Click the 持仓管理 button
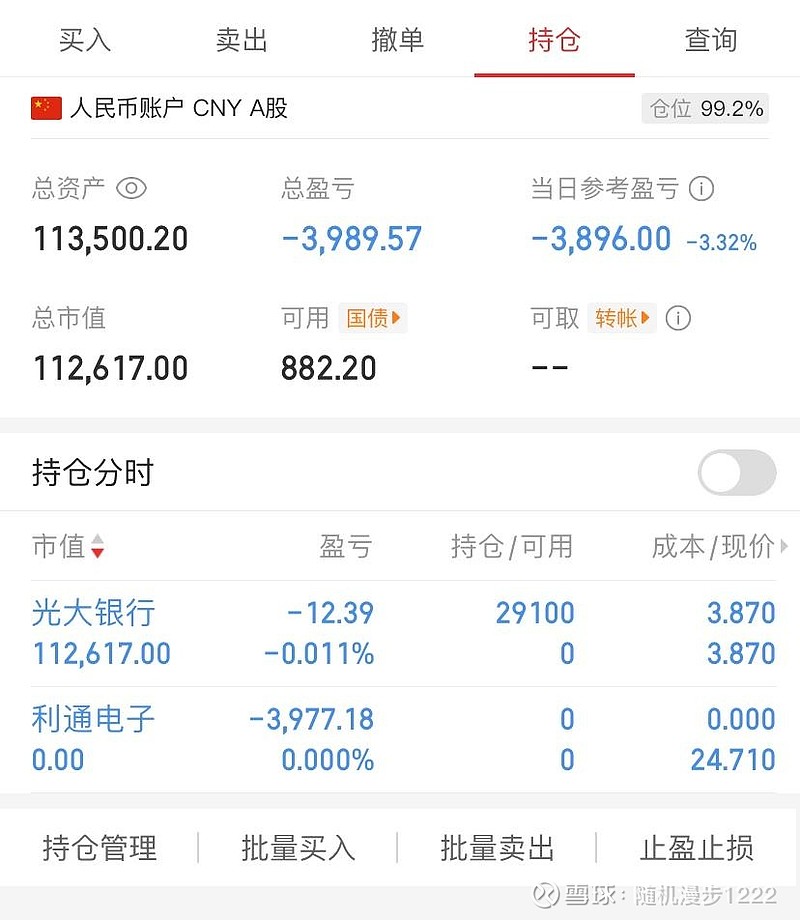Viewport: 800px width, 920px height. [x=98, y=848]
